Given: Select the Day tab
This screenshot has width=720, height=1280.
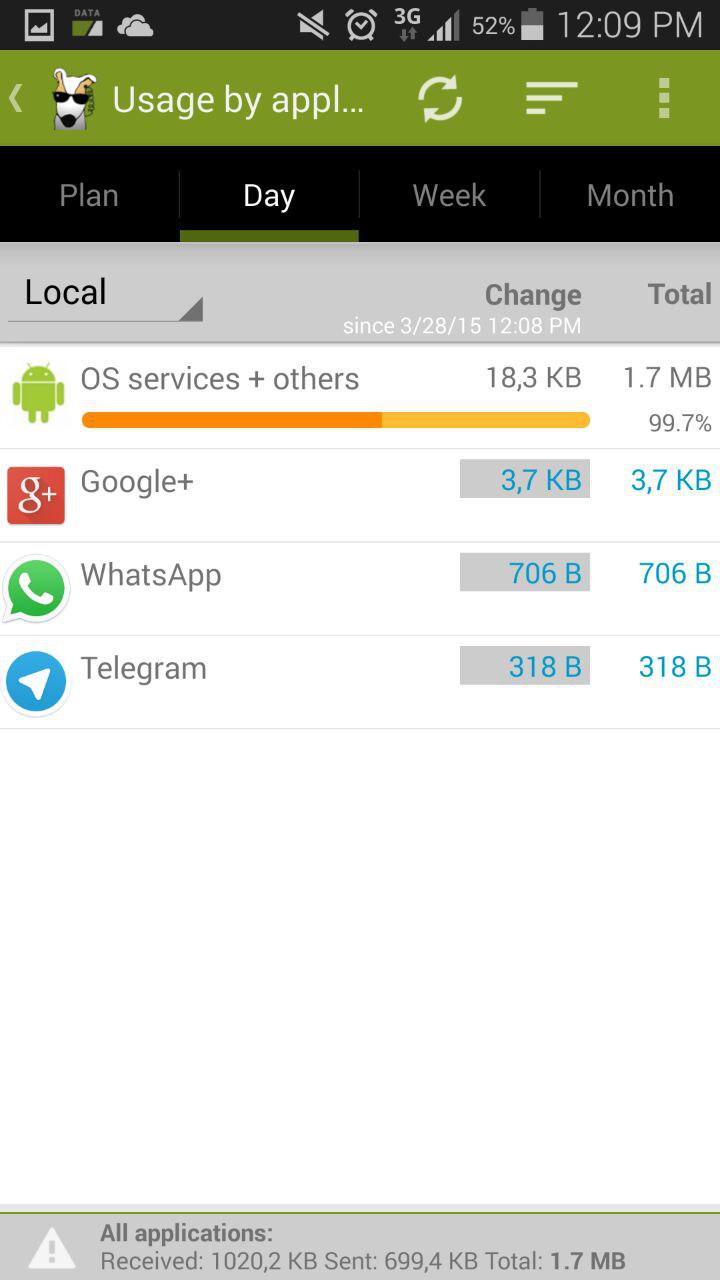Looking at the screenshot, I should click(x=269, y=195).
